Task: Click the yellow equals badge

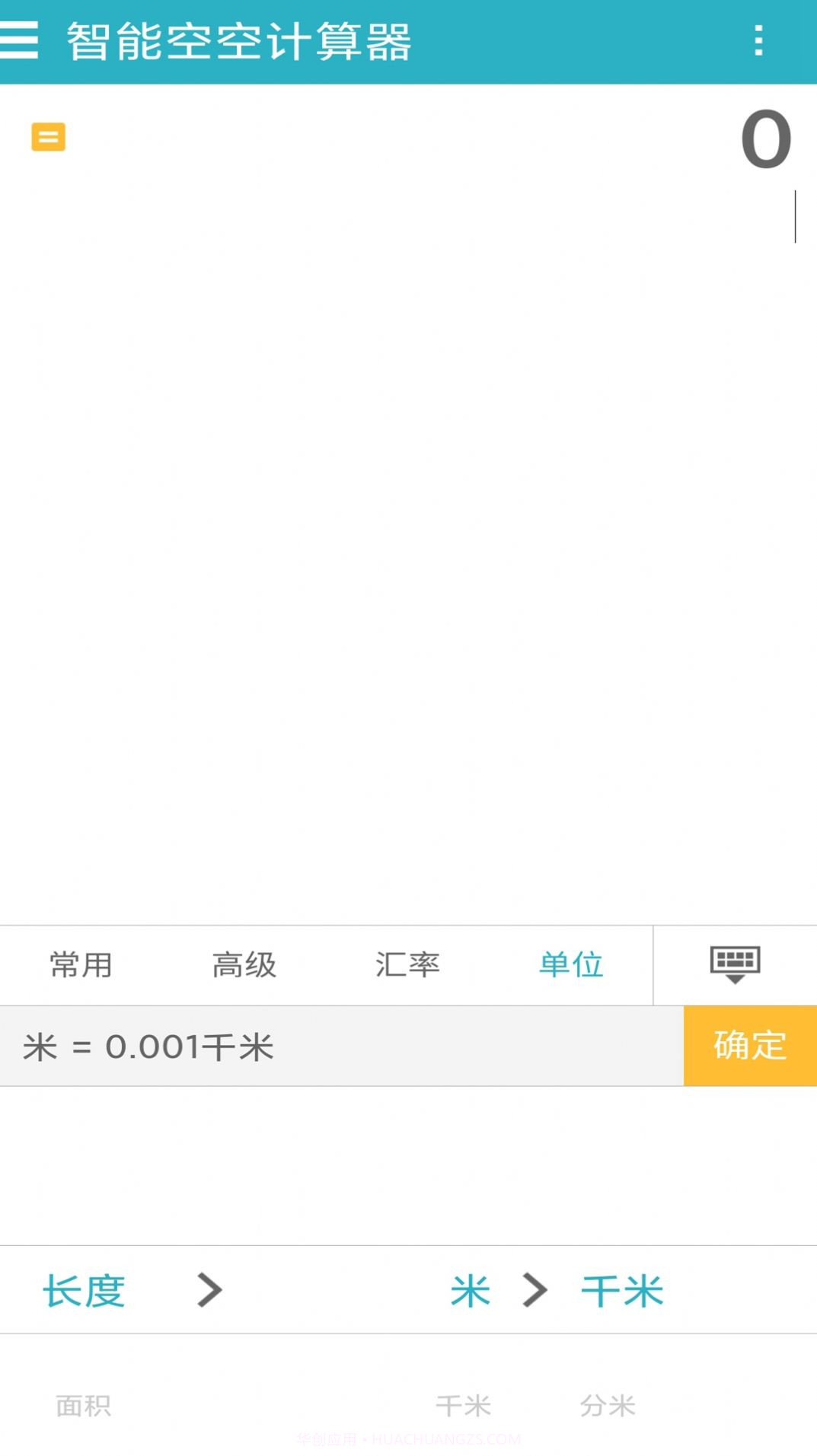Action: pyautogui.click(x=48, y=136)
